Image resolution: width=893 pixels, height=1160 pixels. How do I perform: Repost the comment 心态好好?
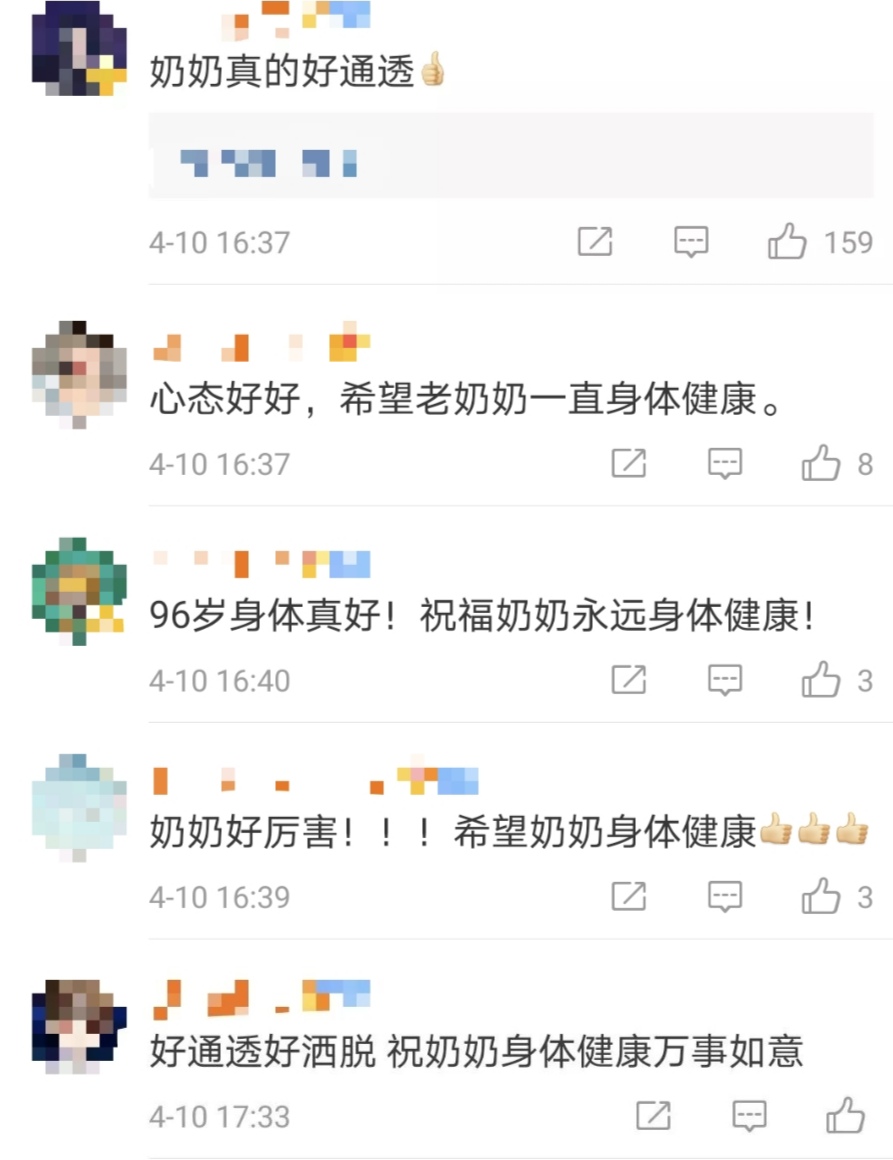pos(628,463)
